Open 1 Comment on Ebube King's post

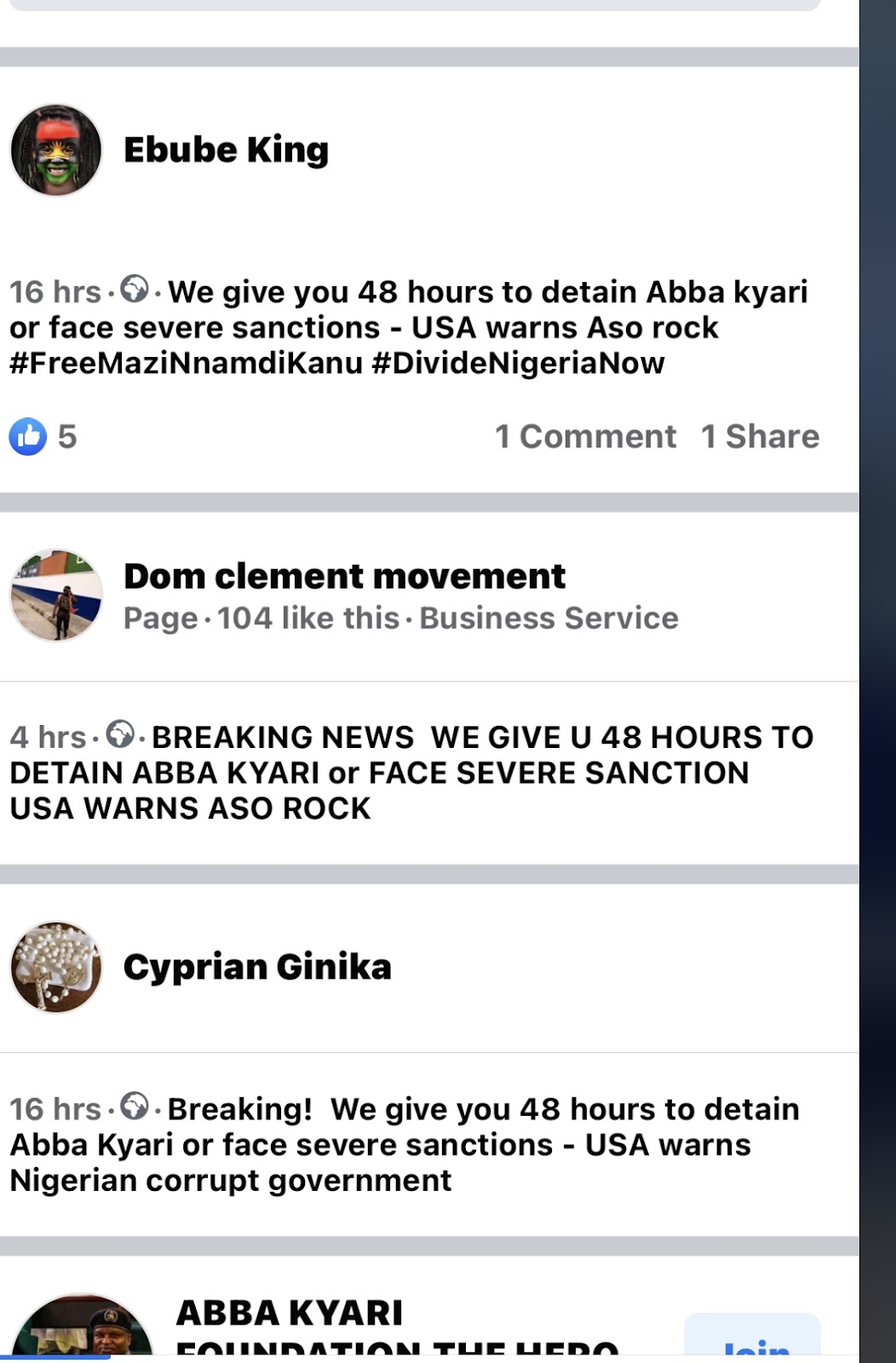586,437
